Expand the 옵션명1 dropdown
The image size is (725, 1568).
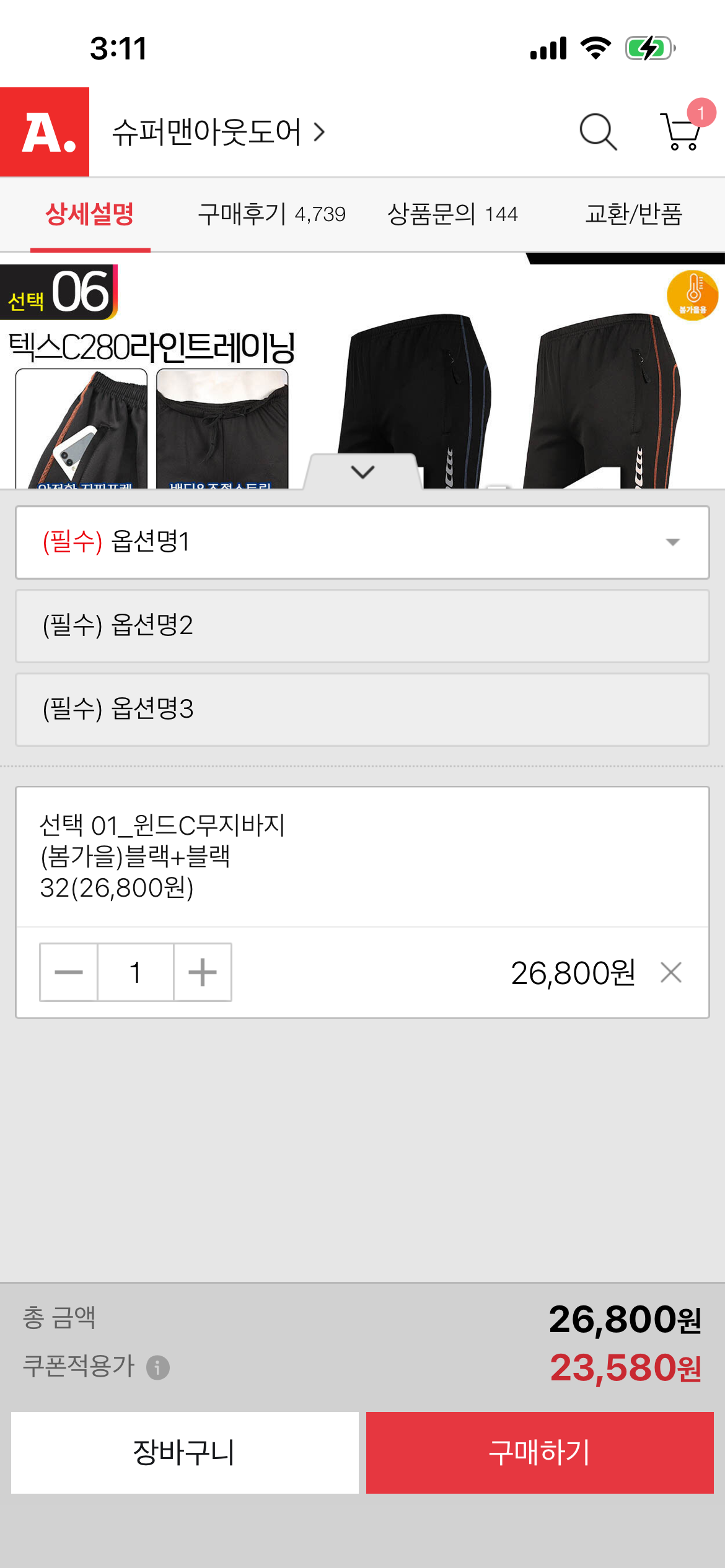pyautogui.click(x=362, y=542)
